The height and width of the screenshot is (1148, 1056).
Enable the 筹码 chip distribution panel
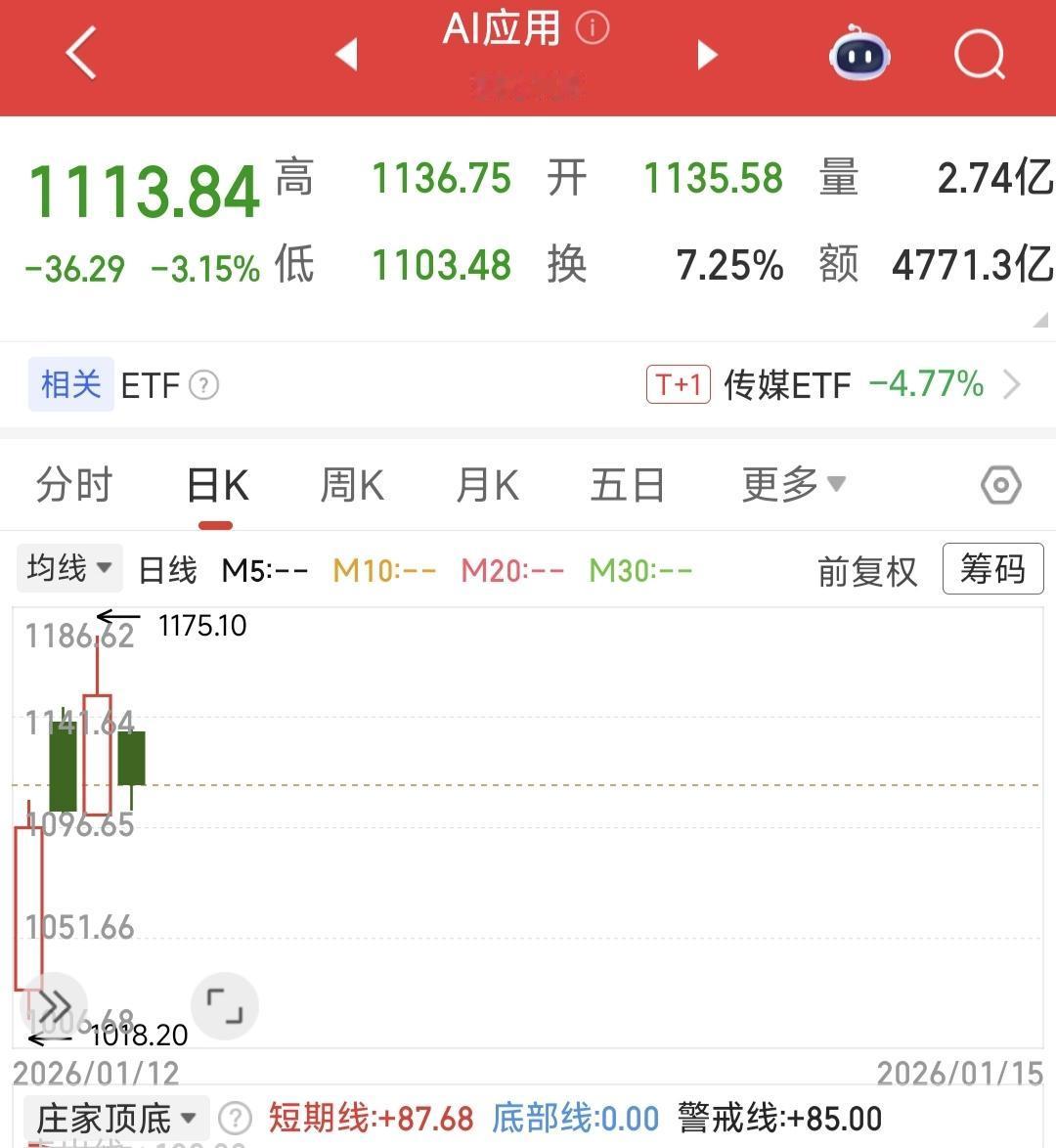coord(992,569)
